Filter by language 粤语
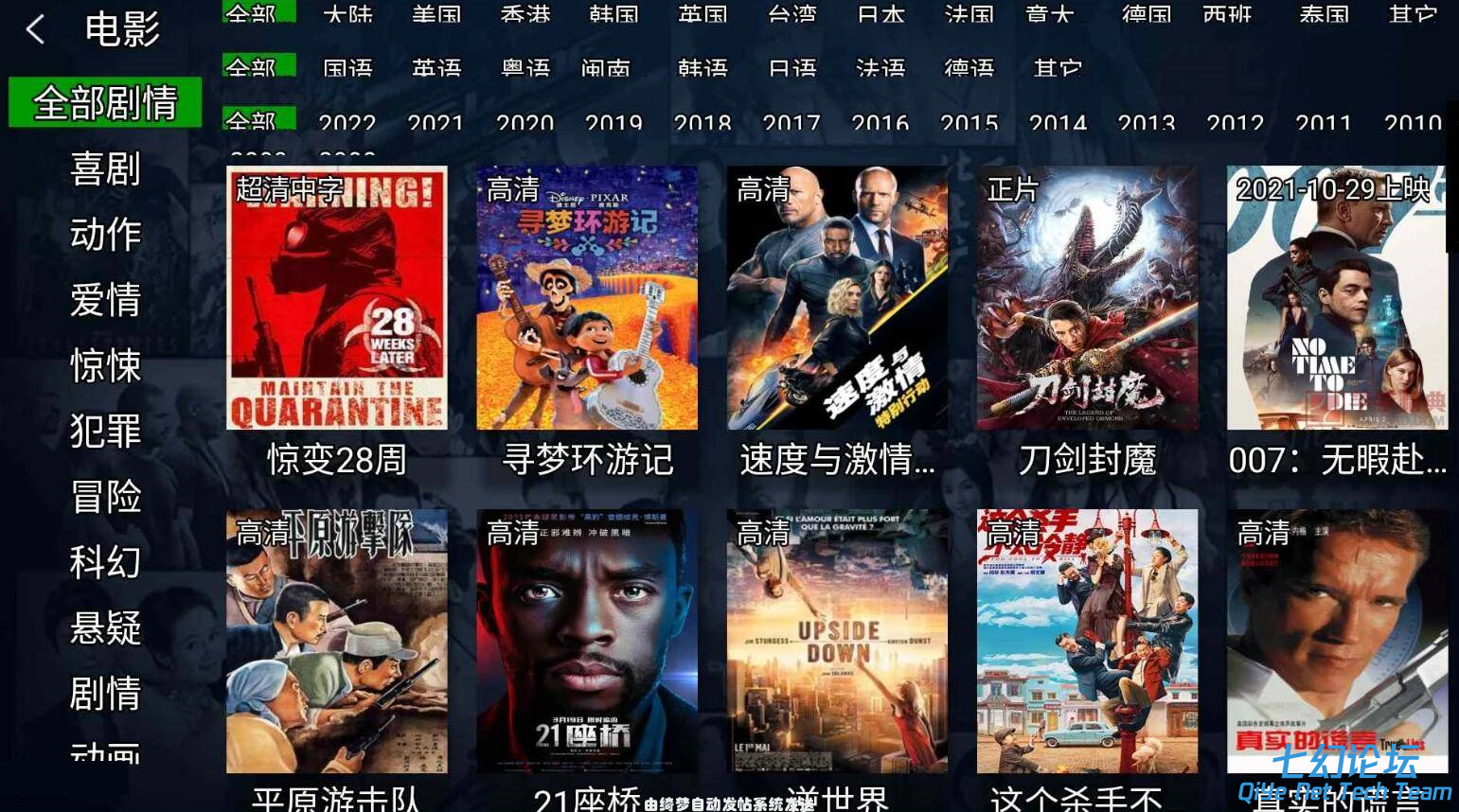The height and width of the screenshot is (812, 1459). (525, 68)
